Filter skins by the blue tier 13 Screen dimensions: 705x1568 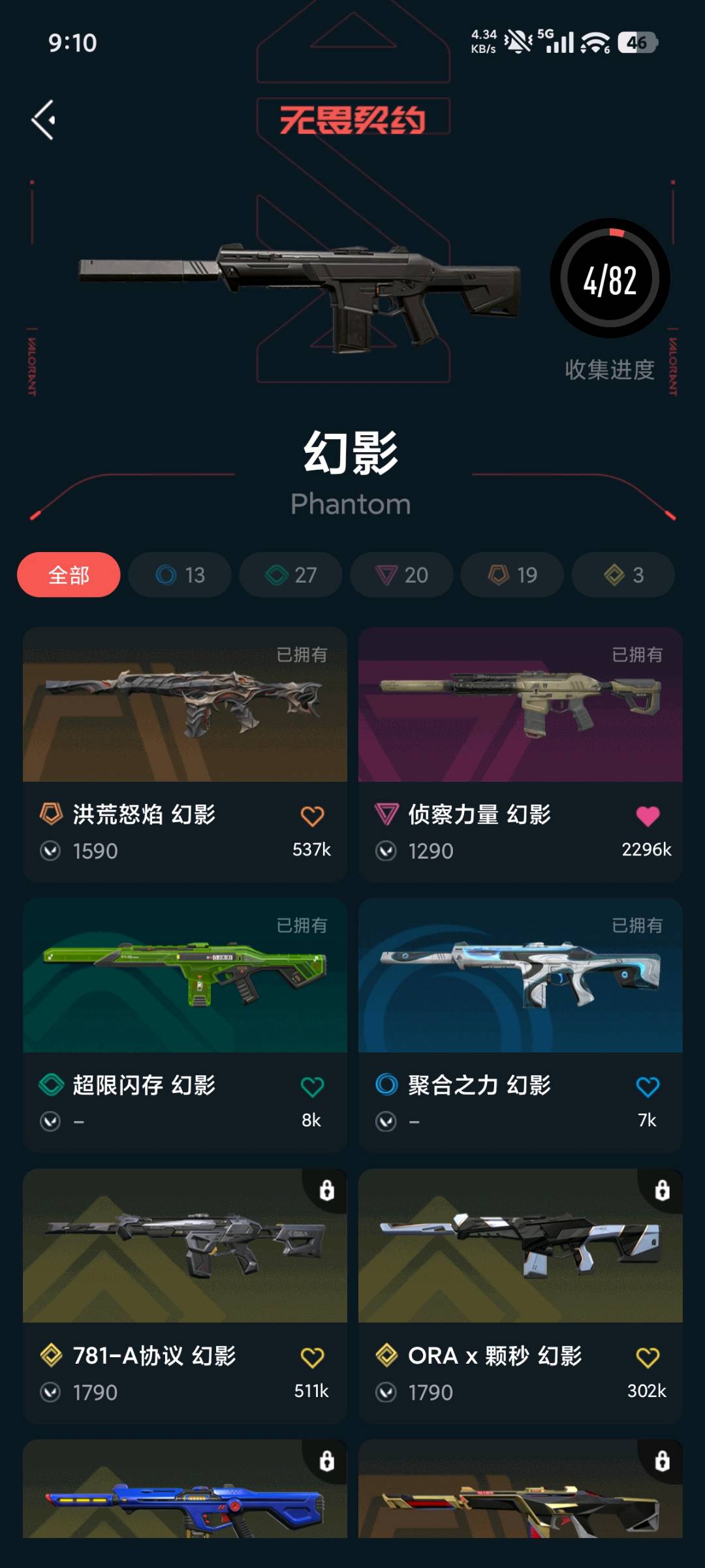(180, 575)
